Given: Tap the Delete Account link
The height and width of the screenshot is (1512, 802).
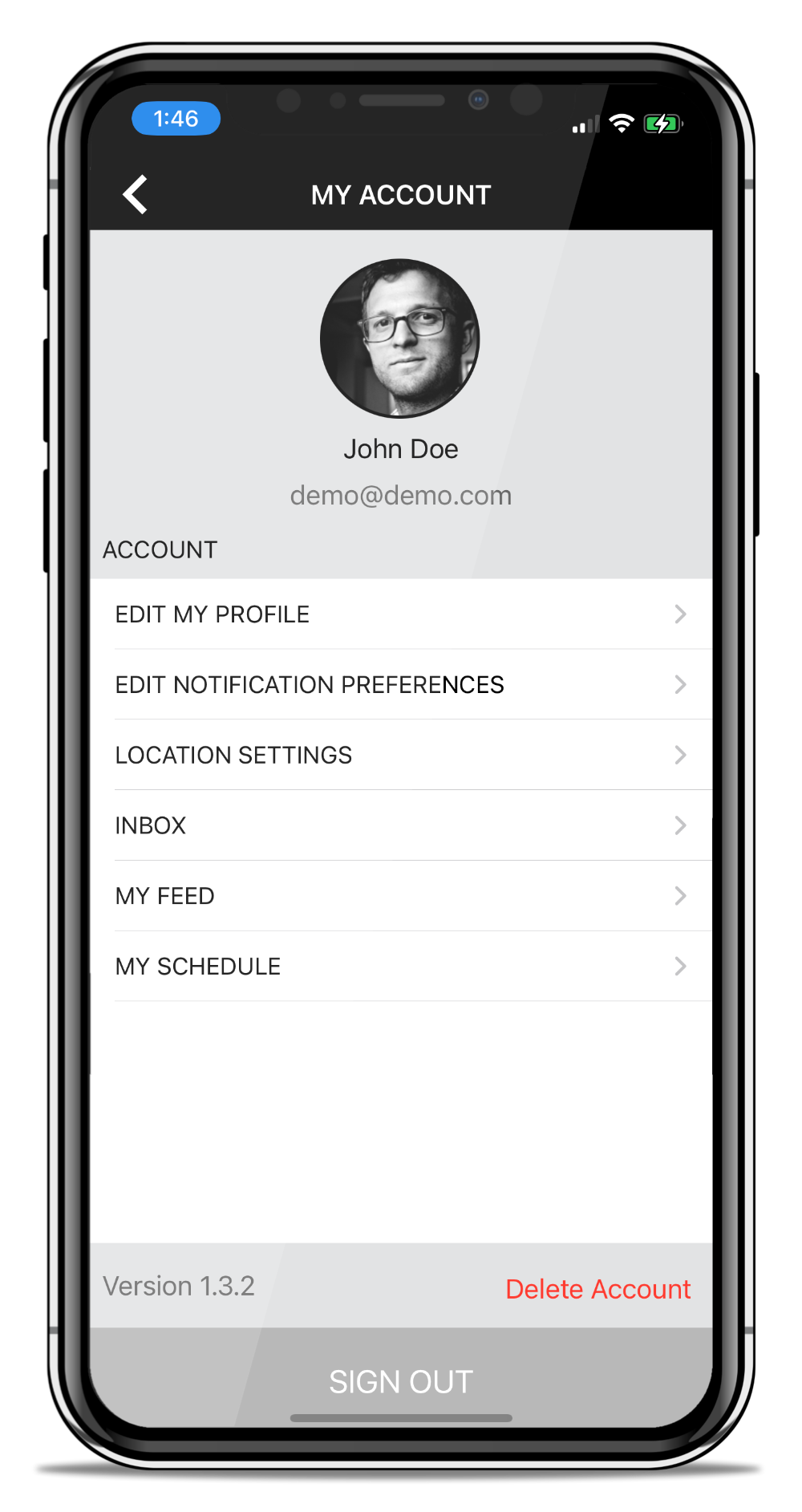Looking at the screenshot, I should 597,1289.
